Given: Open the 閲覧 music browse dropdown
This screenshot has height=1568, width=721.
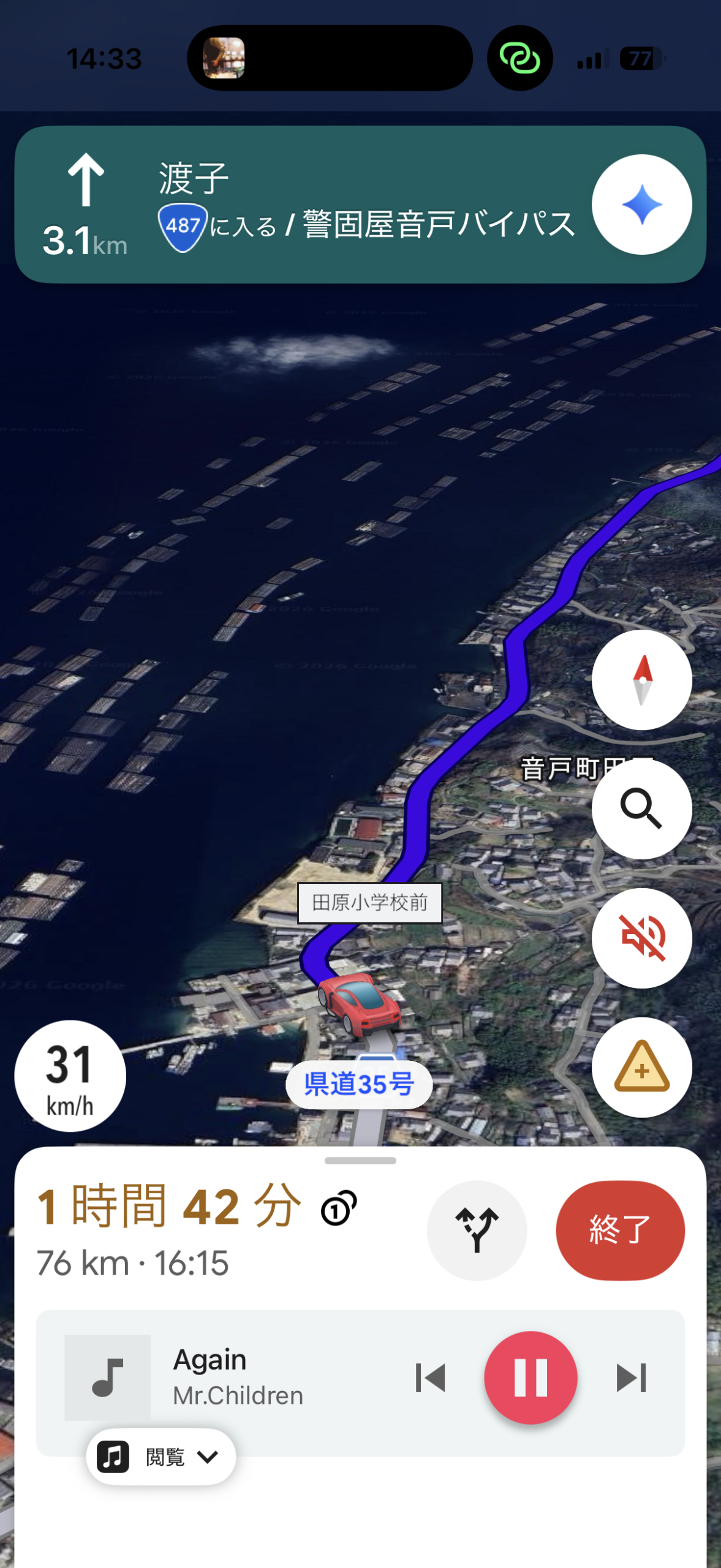Looking at the screenshot, I should (161, 1457).
